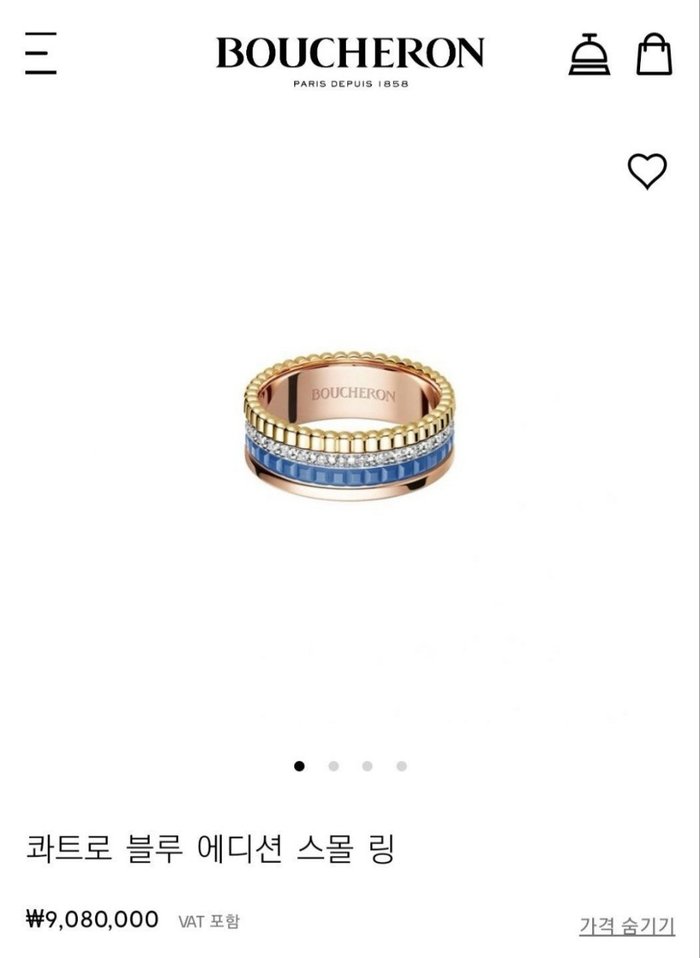Jump to the second image dot
This screenshot has height=958, width=700.
pos(333,766)
